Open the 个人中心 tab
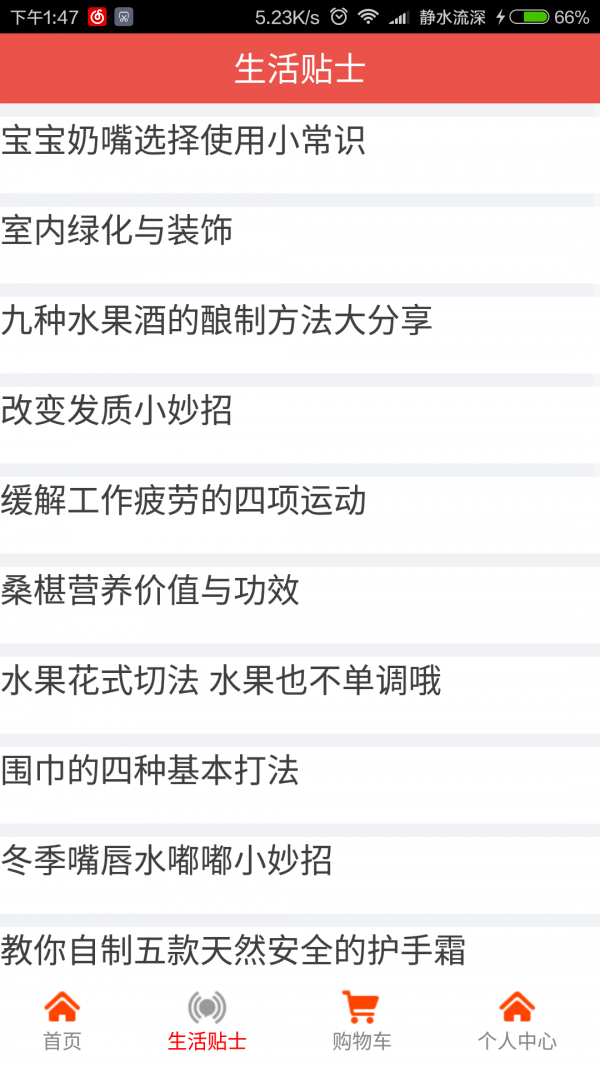This screenshot has height=1067, width=600. pos(516,1020)
